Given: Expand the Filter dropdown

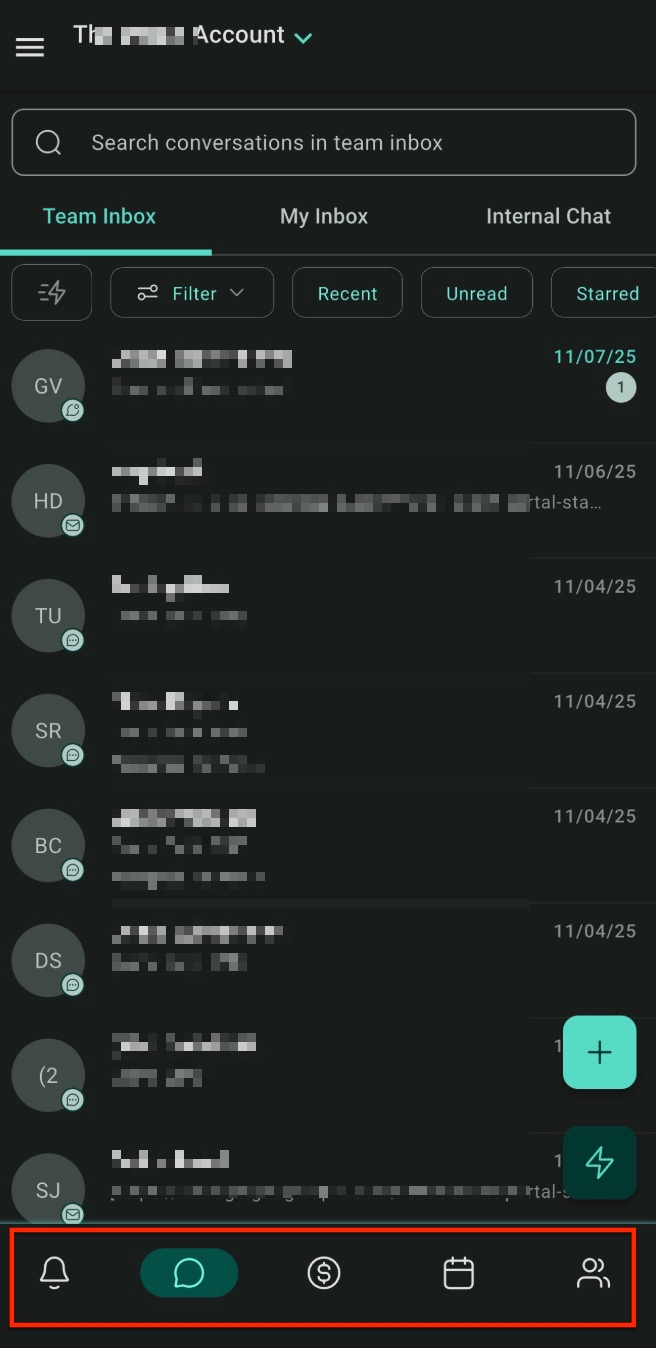Looking at the screenshot, I should 192,293.
